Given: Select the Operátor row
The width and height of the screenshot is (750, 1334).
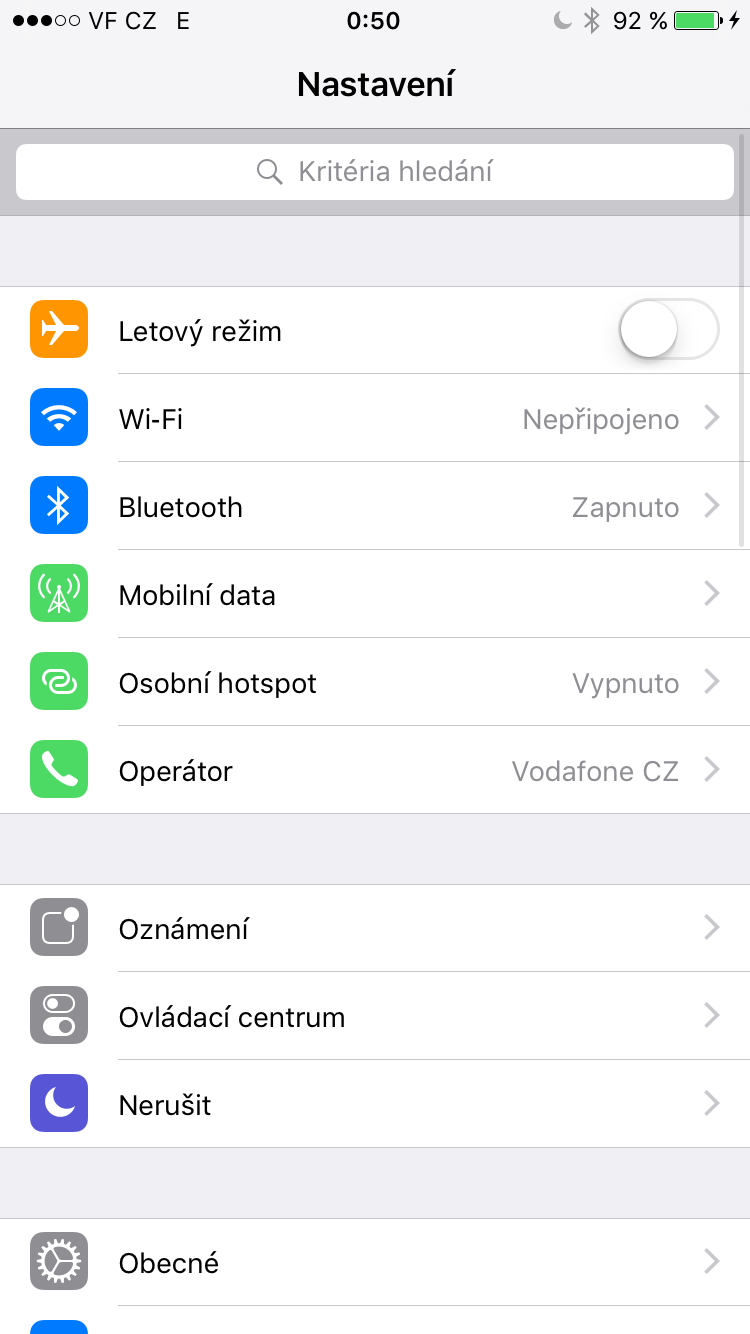Looking at the screenshot, I should (x=375, y=771).
